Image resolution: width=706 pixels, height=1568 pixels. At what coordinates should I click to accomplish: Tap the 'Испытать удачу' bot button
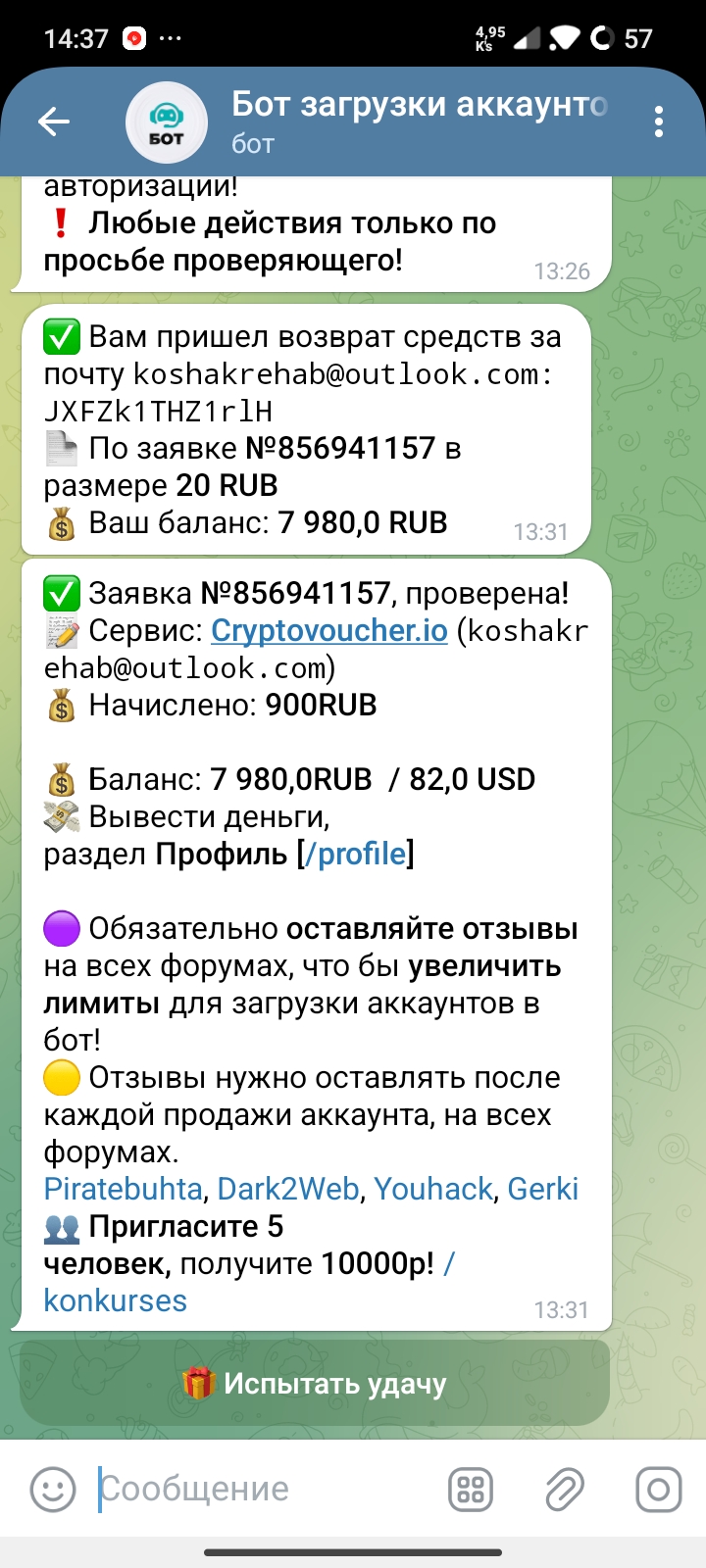[315, 1383]
